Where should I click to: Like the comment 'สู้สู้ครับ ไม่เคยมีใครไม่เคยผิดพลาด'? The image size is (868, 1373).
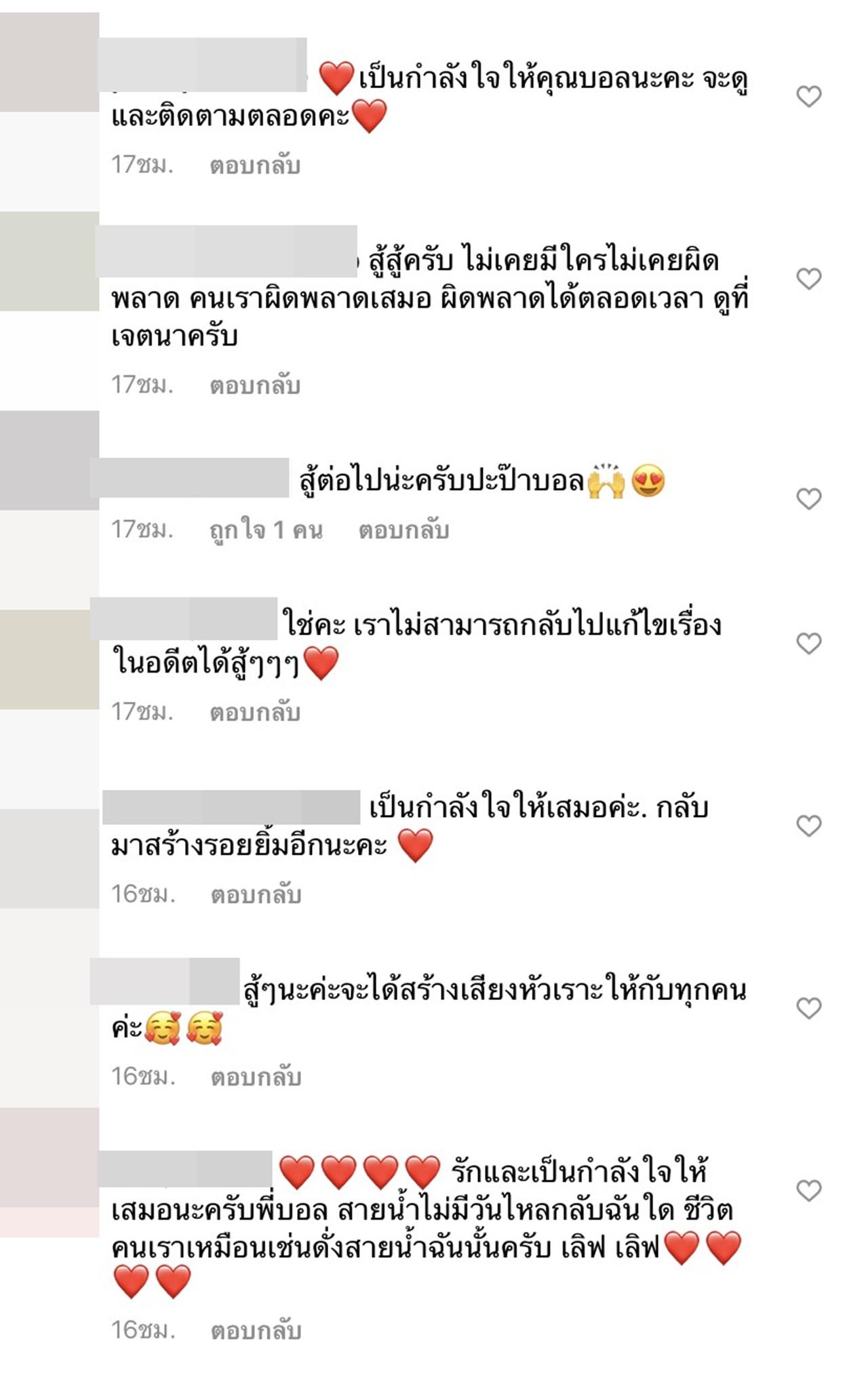[x=808, y=279]
